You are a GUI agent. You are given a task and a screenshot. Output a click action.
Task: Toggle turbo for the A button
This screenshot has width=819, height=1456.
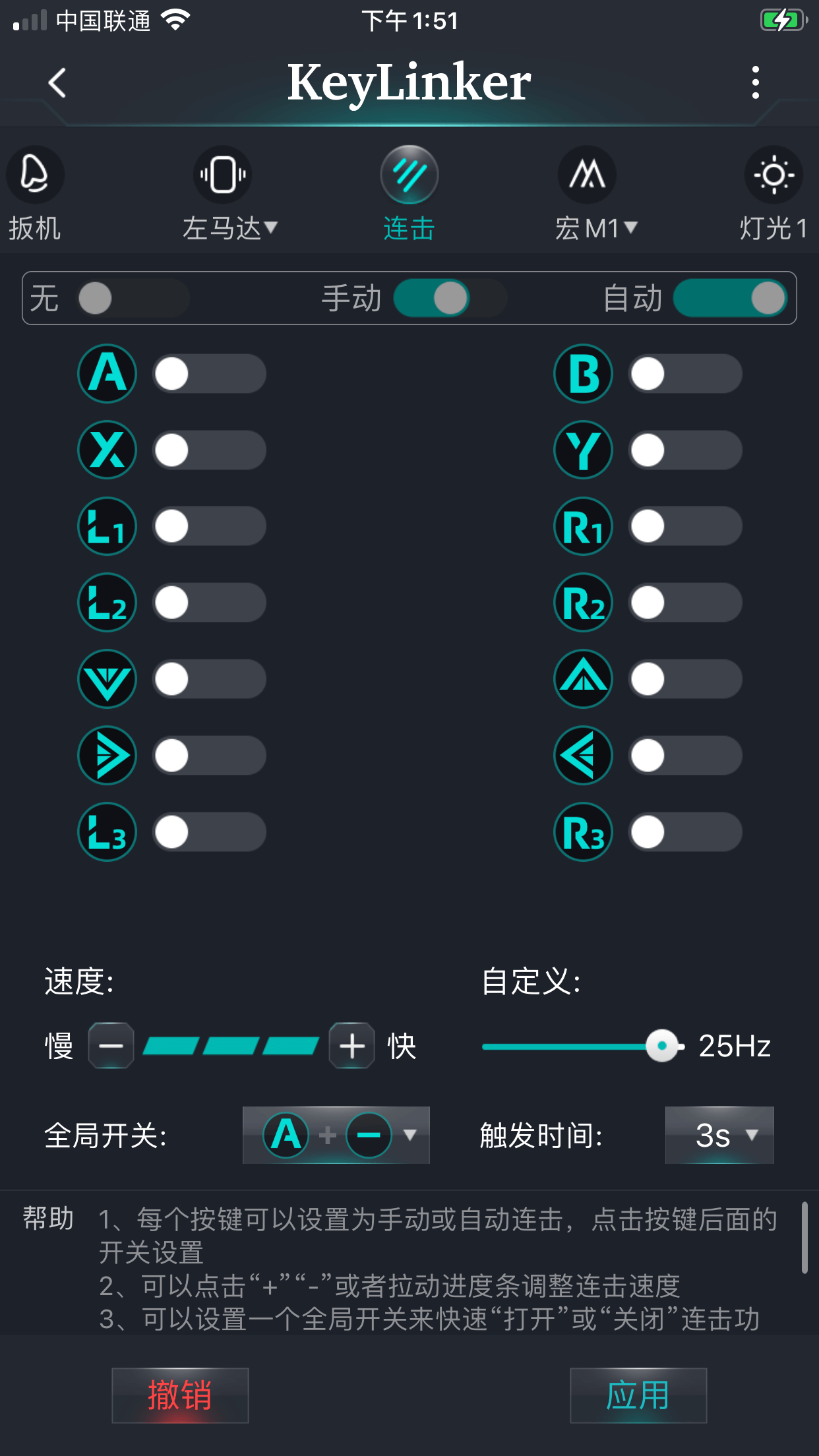pyautogui.click(x=209, y=374)
